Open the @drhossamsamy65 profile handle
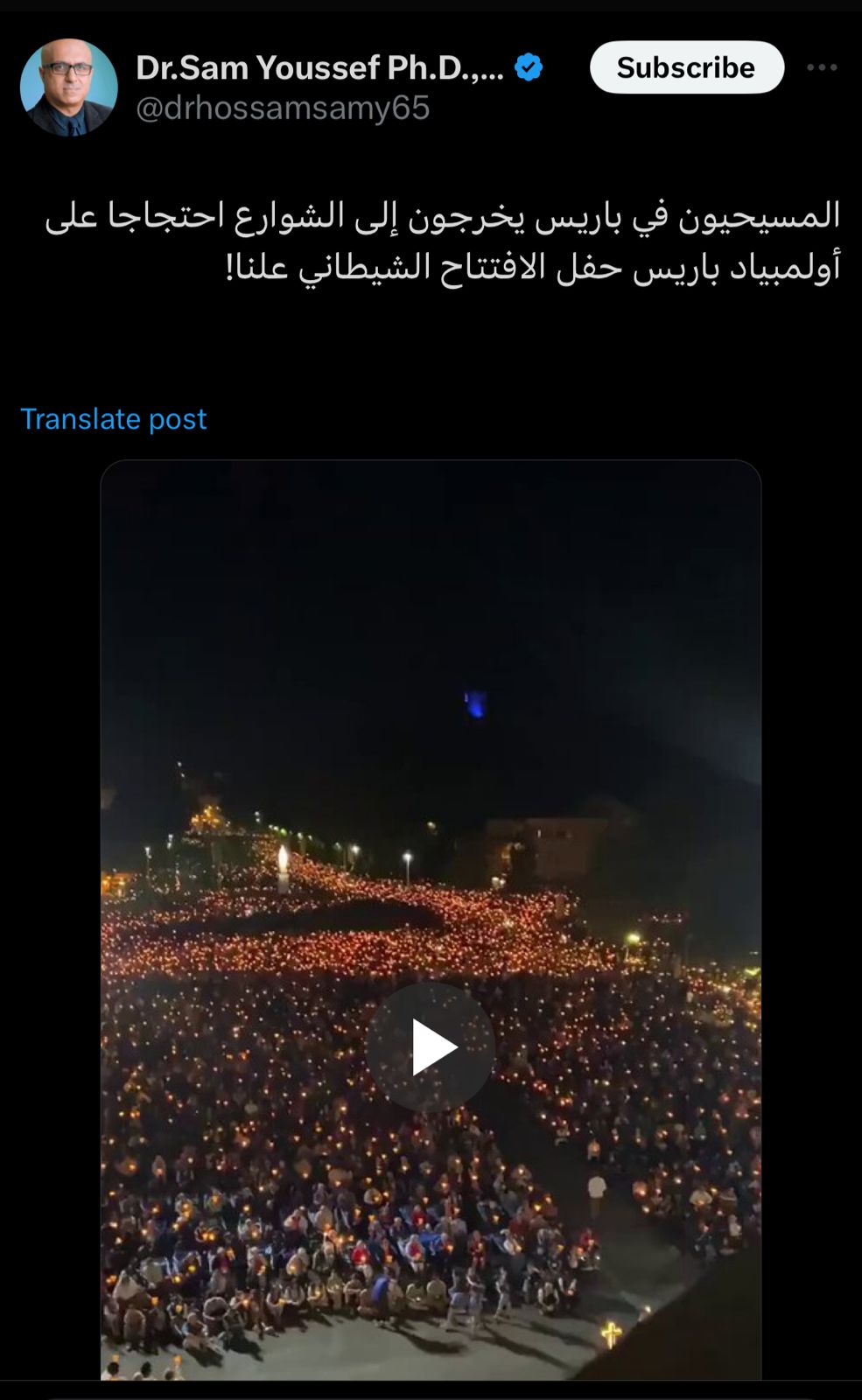 pos(283,108)
